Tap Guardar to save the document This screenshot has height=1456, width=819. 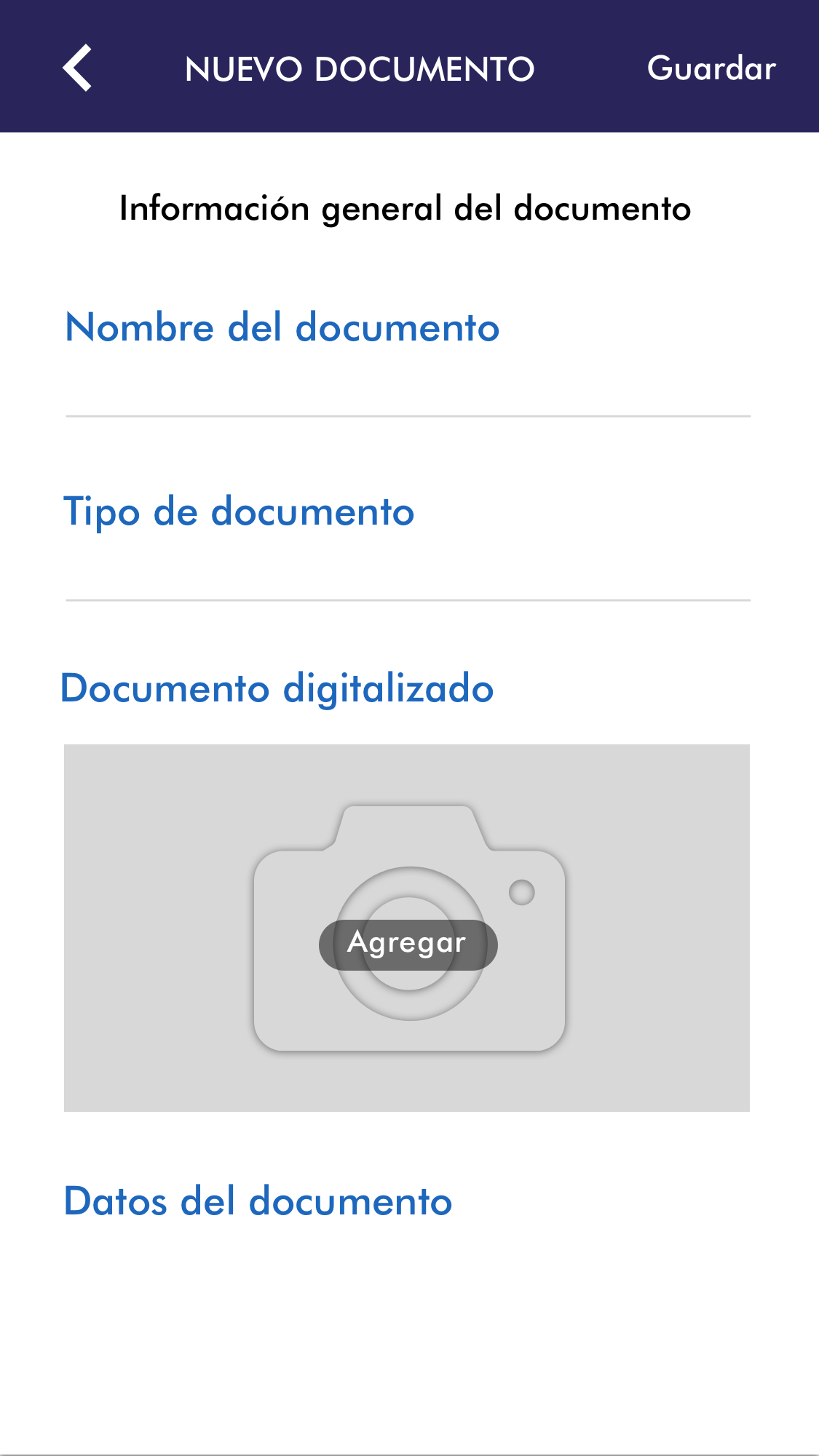pos(711,68)
